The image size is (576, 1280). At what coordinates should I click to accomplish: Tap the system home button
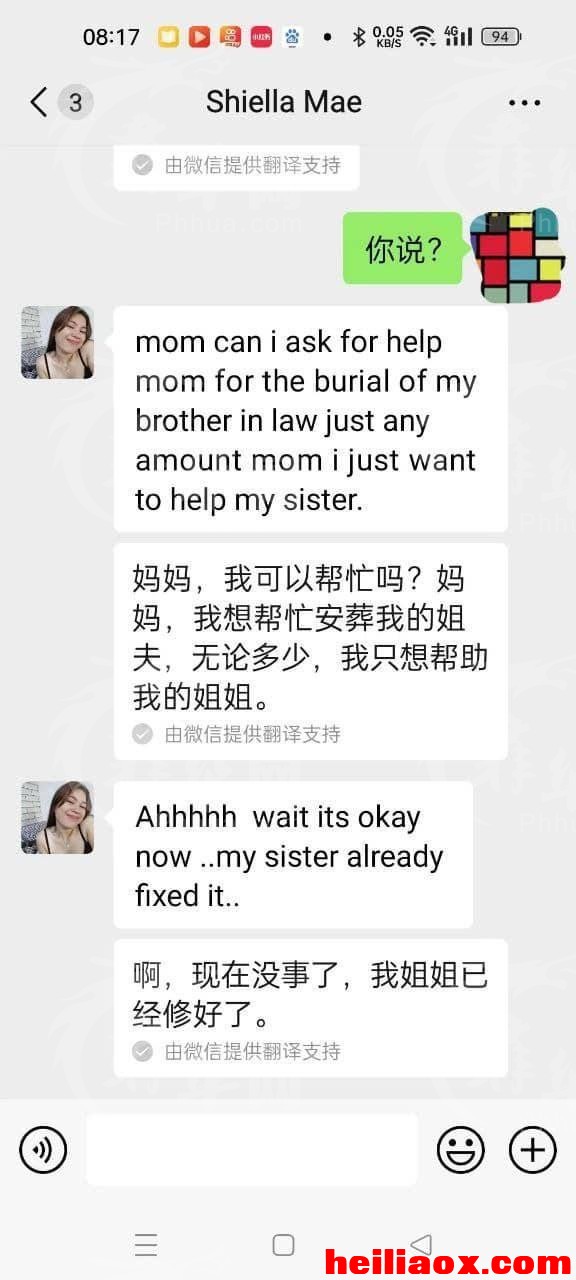[x=284, y=1245]
